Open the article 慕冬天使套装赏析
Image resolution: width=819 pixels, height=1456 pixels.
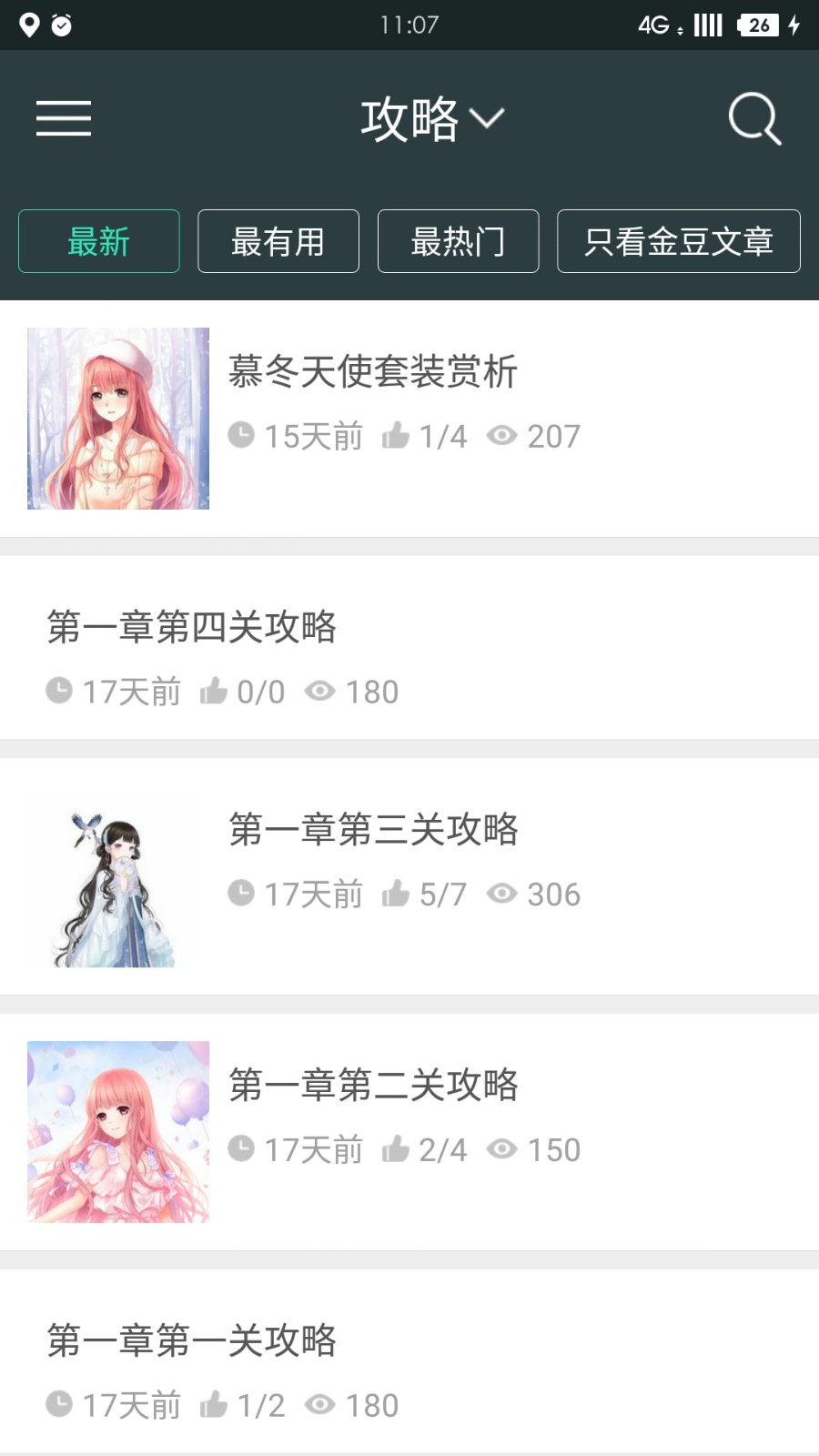tap(372, 373)
